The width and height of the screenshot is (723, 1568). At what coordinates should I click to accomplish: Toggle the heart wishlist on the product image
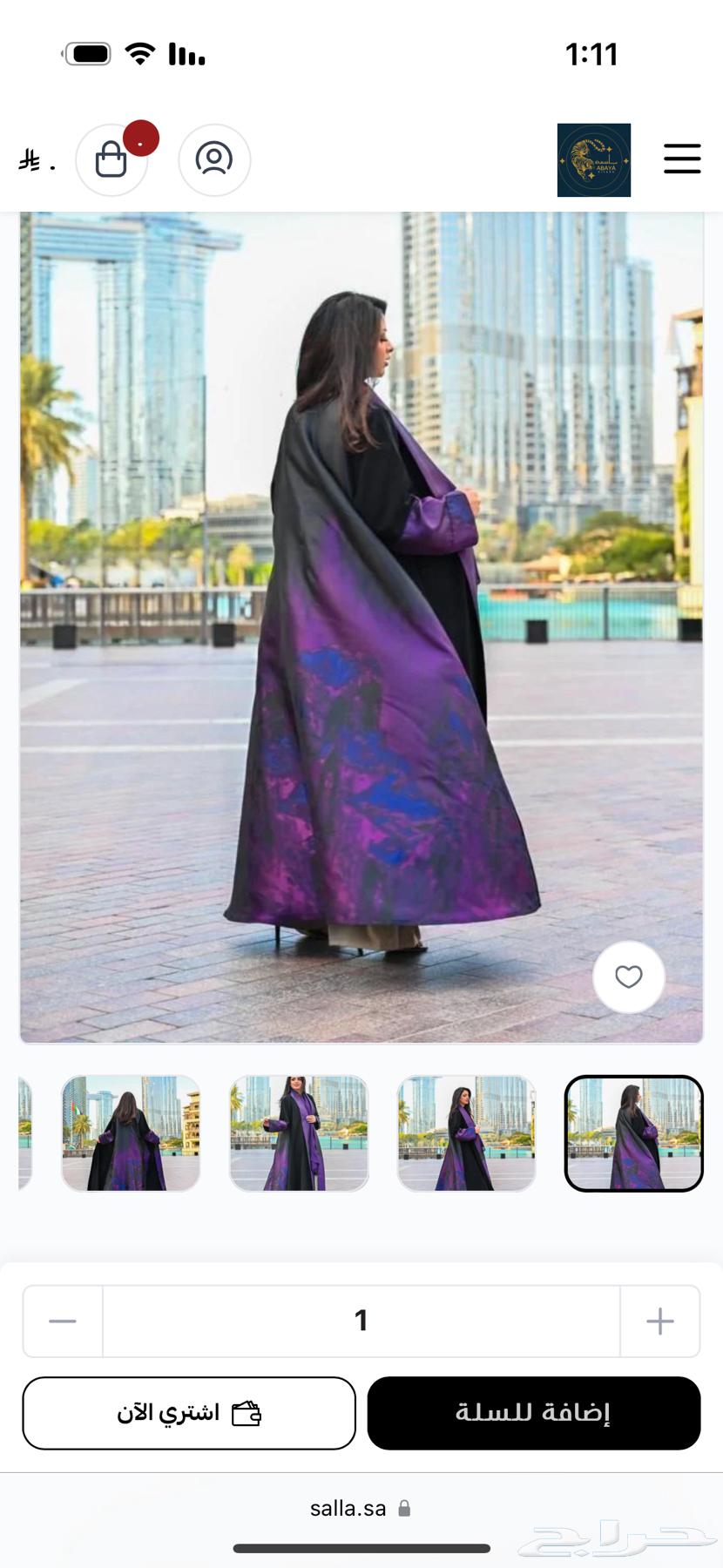coord(628,977)
